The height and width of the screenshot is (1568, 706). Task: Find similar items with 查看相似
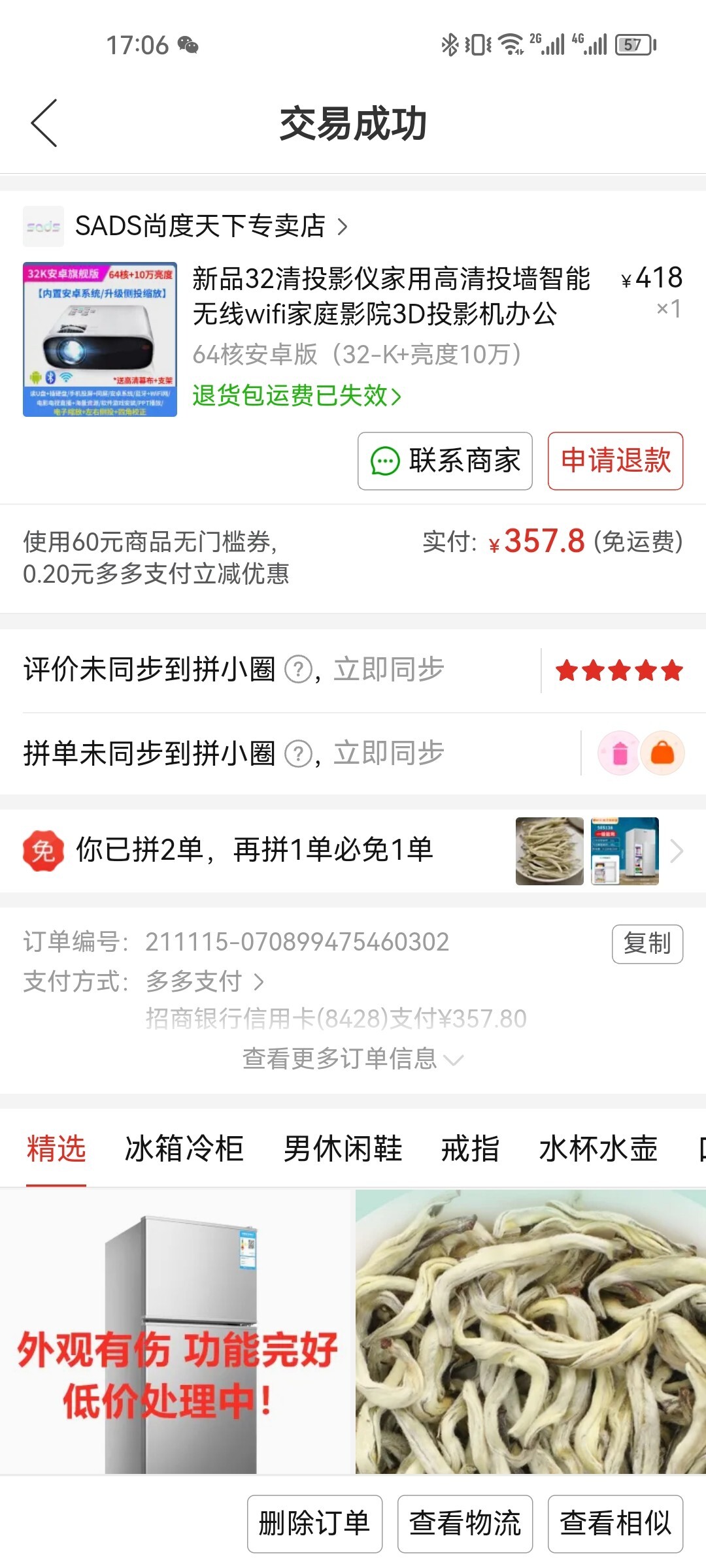615,1524
